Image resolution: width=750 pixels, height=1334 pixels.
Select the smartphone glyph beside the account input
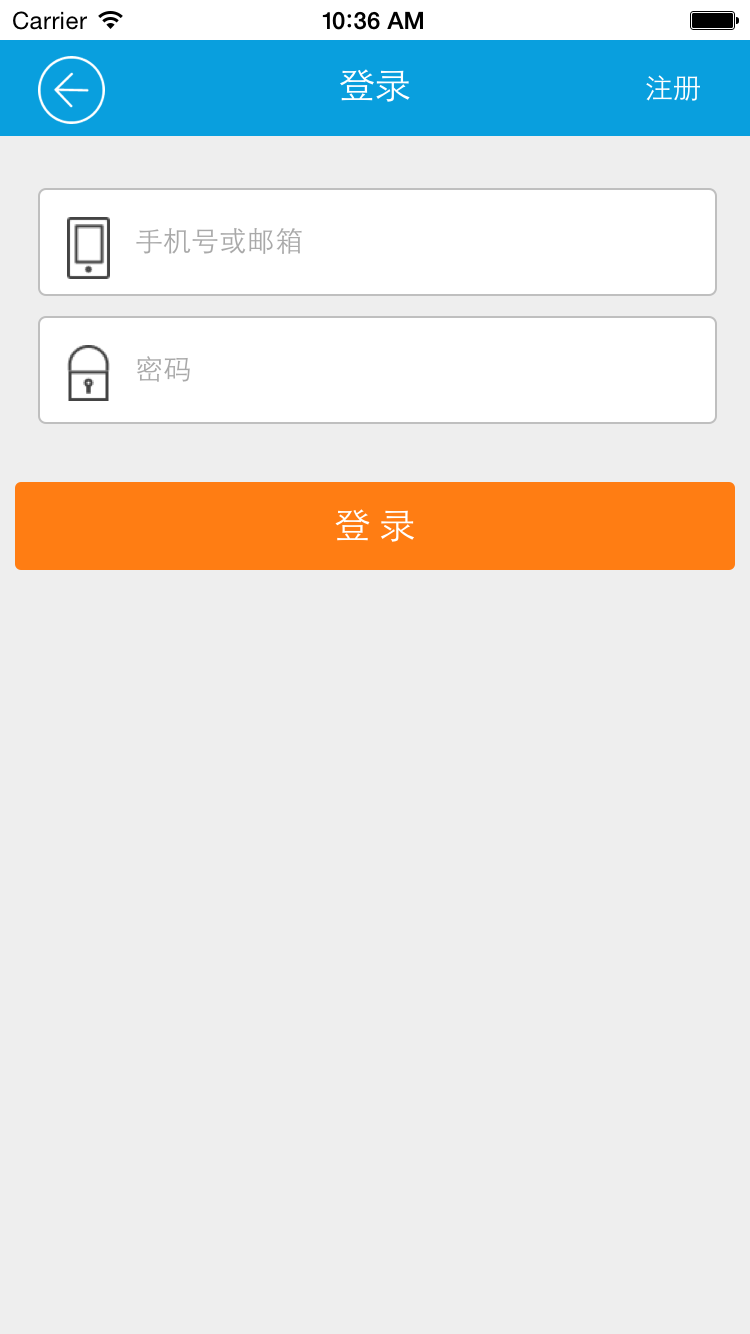[x=88, y=242]
